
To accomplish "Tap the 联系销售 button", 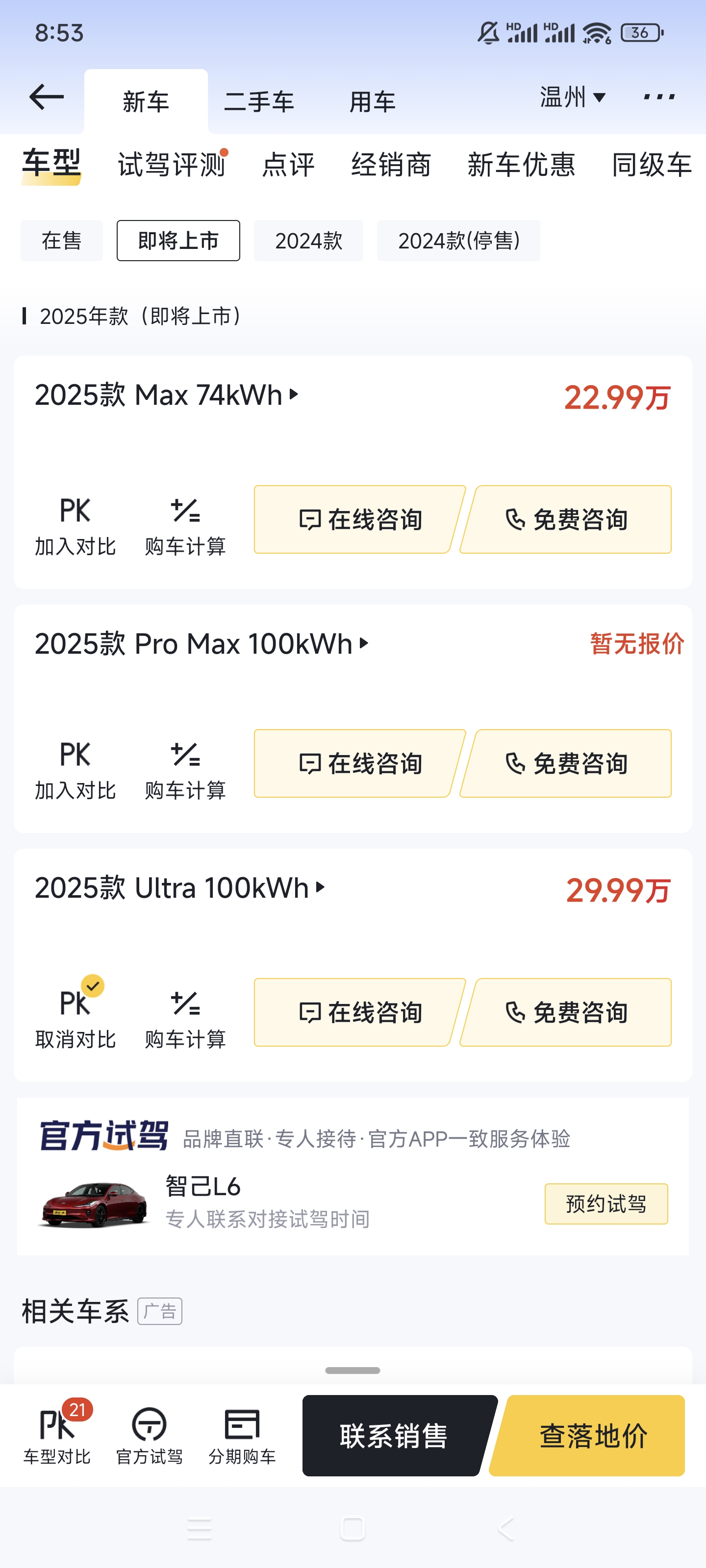I will 394,1435.
